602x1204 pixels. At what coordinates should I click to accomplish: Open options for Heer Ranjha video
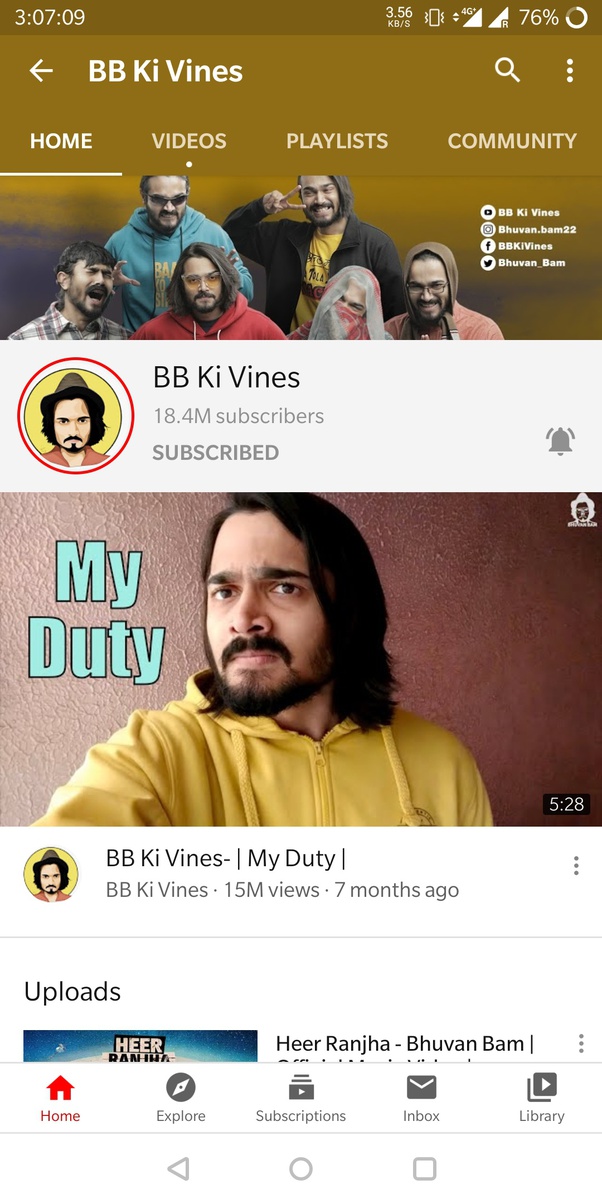click(x=581, y=1044)
